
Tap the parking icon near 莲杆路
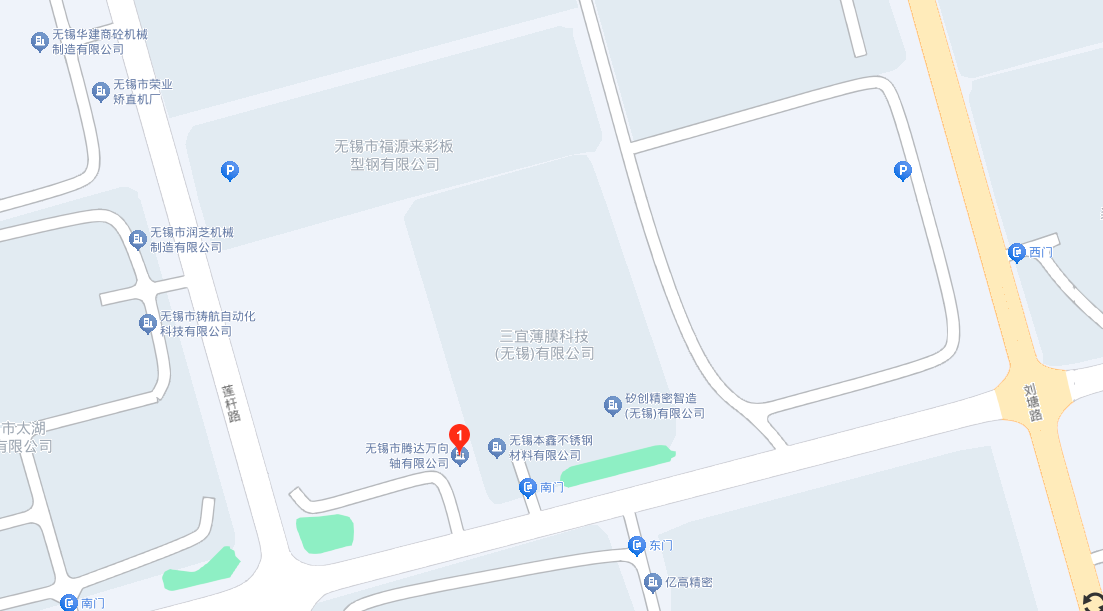click(x=230, y=172)
